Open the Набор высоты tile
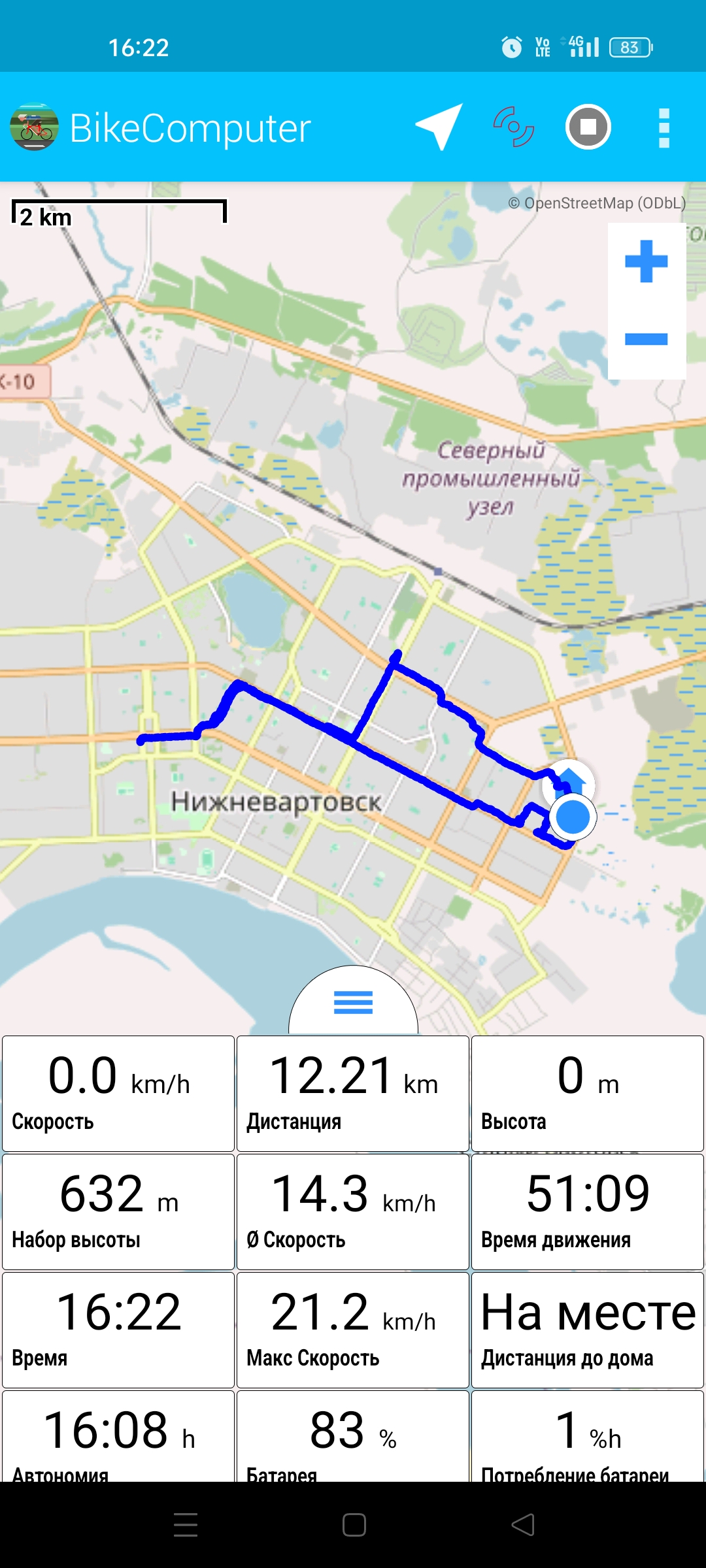 click(118, 1211)
